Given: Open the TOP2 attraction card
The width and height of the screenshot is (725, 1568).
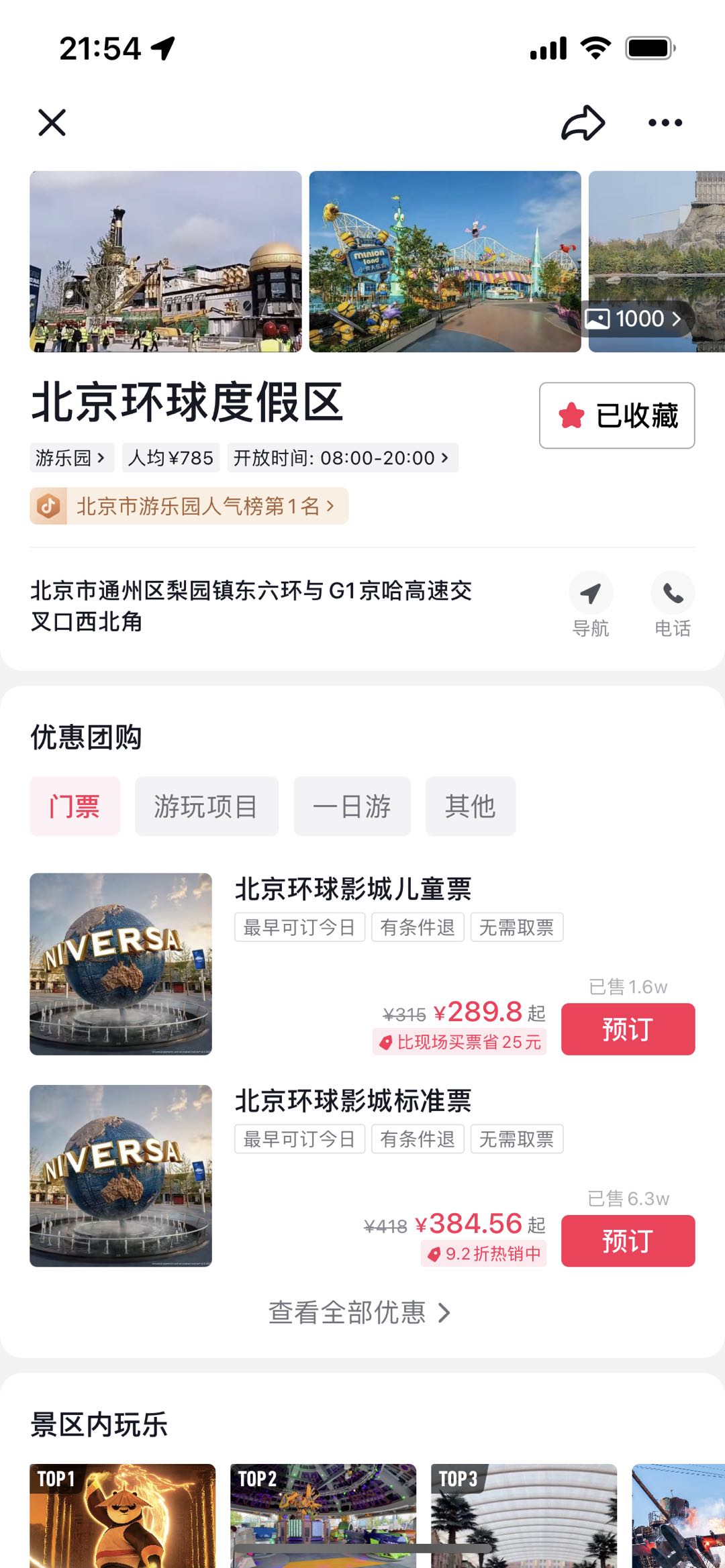Looking at the screenshot, I should 323,1516.
